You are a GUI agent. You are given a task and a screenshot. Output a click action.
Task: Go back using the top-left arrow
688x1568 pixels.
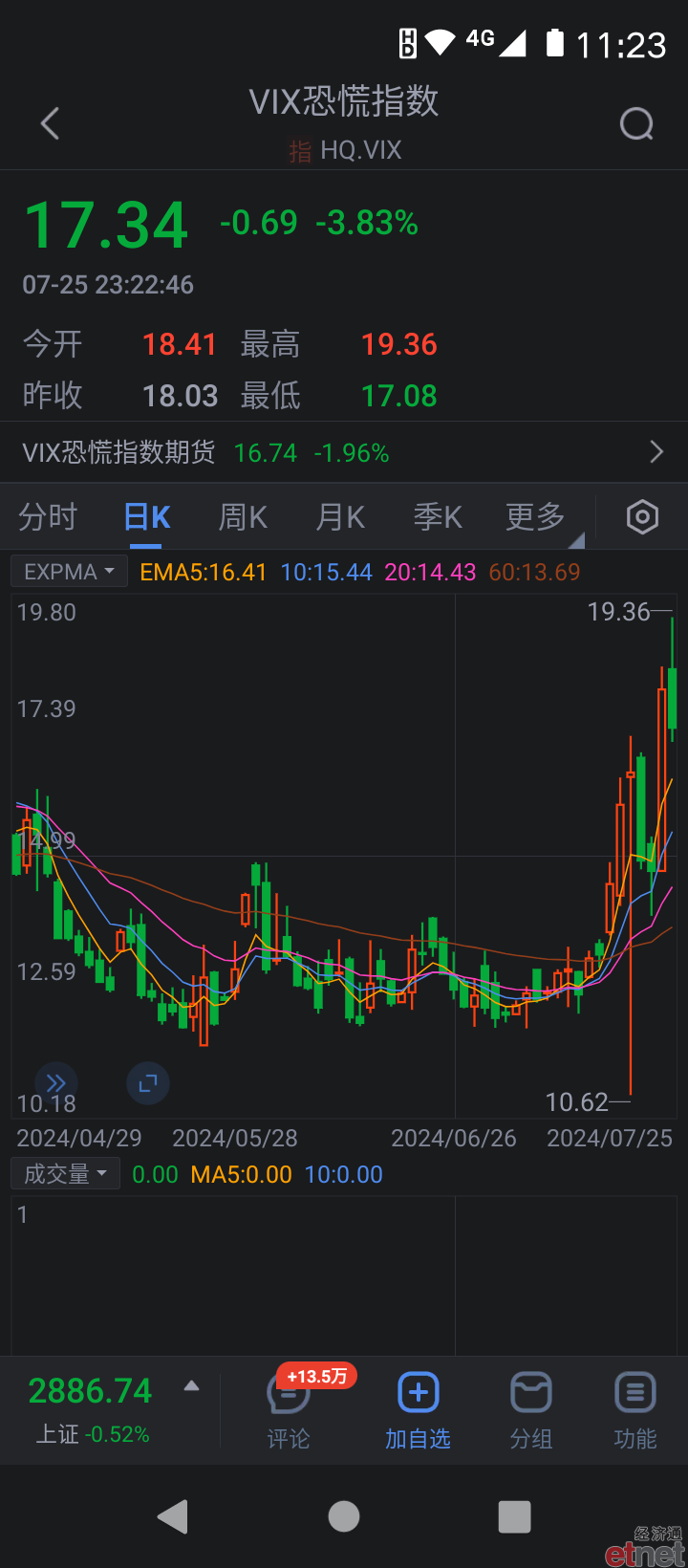(x=51, y=123)
